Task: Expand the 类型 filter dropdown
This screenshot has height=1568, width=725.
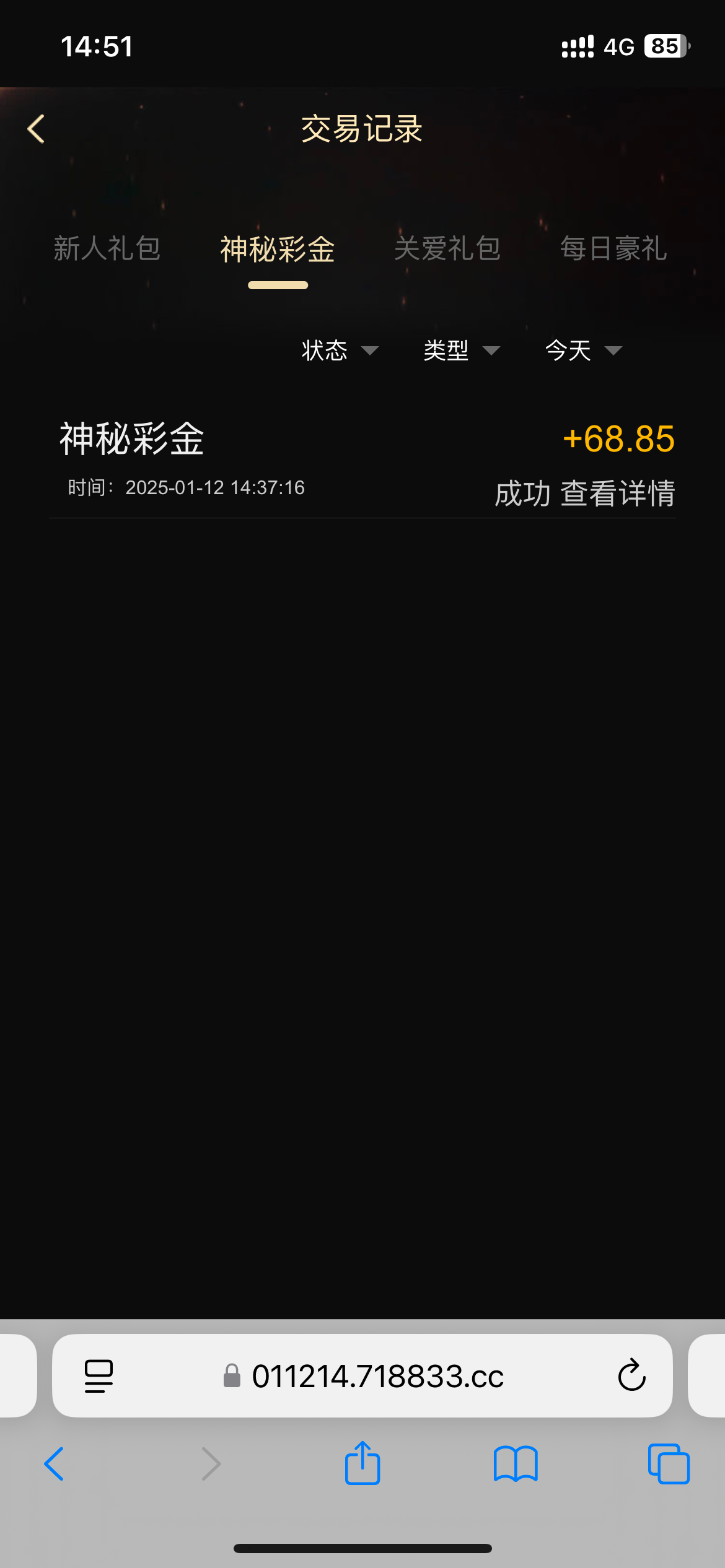Action: coord(462,351)
